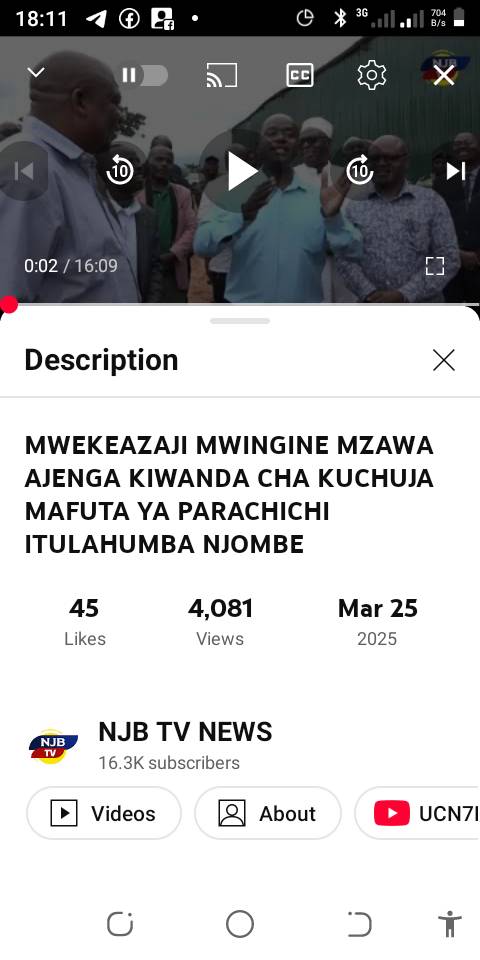Toggle the autoplay switch
Image resolution: width=480 pixels, height=960 pixels.
coord(144,75)
